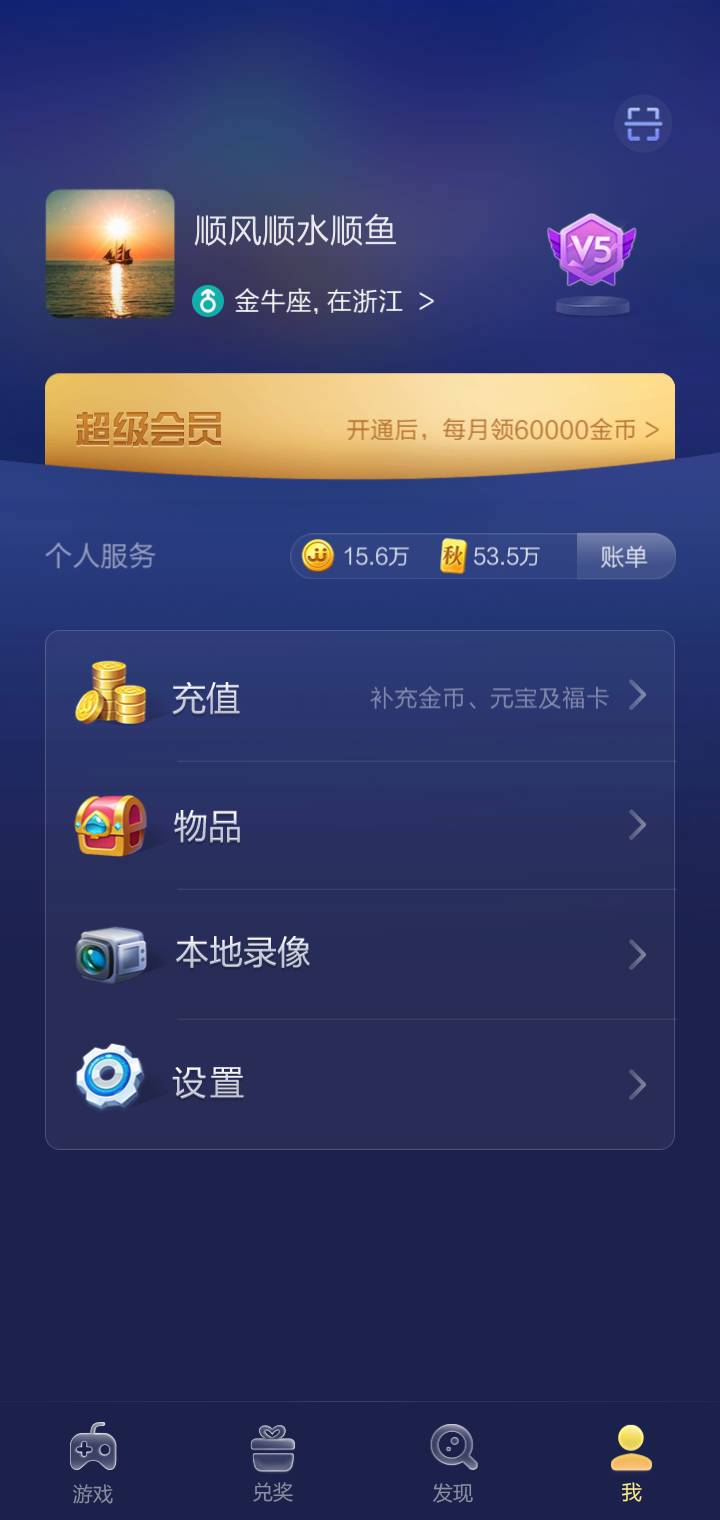Expand the 物品 row chevron
This screenshot has width=720, height=1520.
(638, 824)
